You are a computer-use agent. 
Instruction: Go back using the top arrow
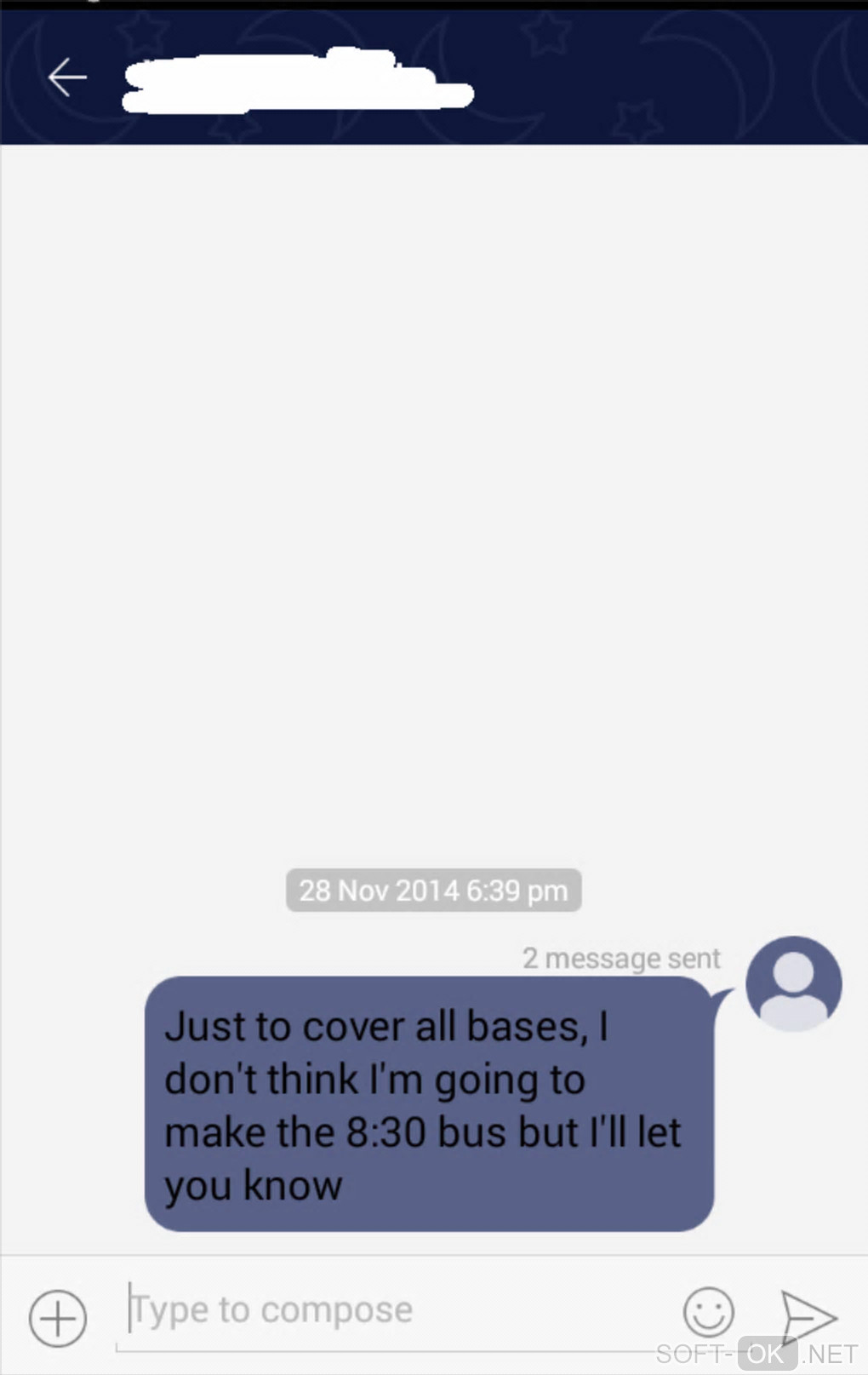(x=67, y=77)
